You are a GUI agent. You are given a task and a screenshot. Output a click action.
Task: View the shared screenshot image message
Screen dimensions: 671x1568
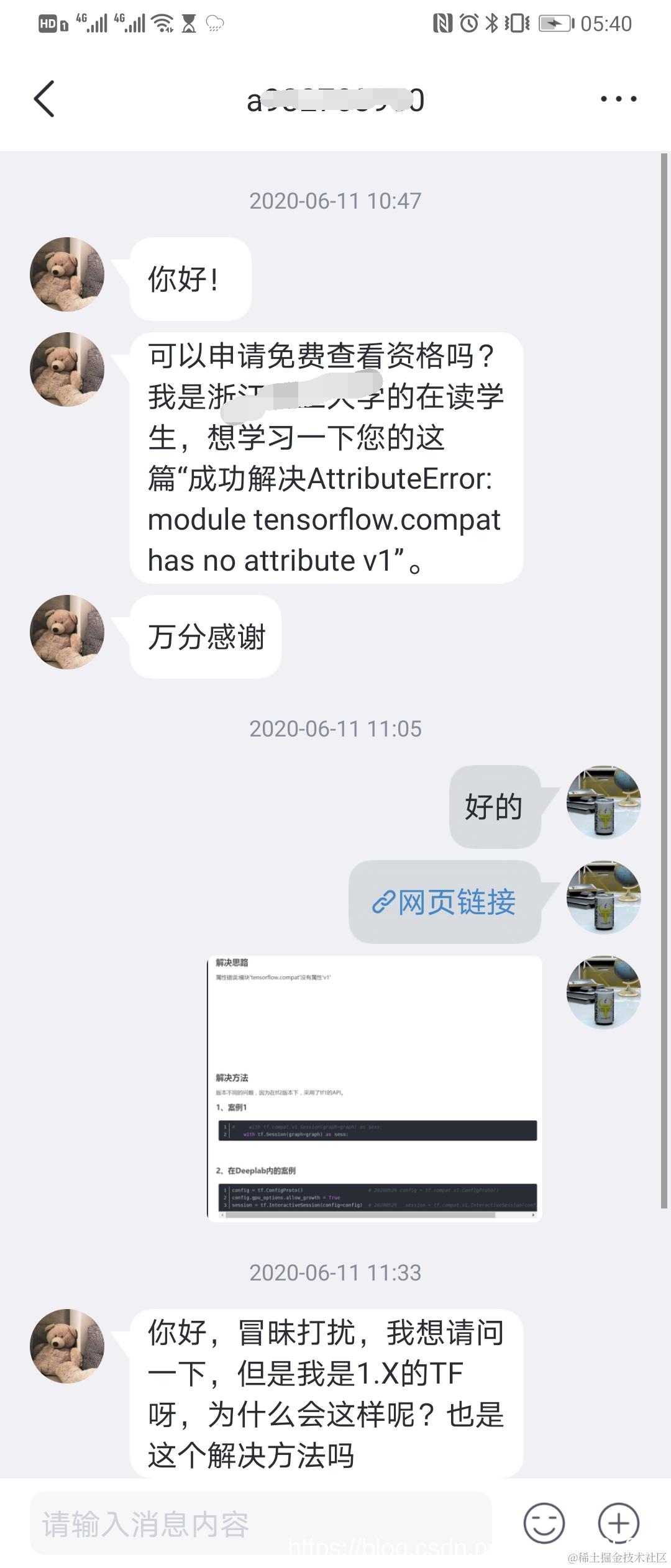click(375, 1088)
